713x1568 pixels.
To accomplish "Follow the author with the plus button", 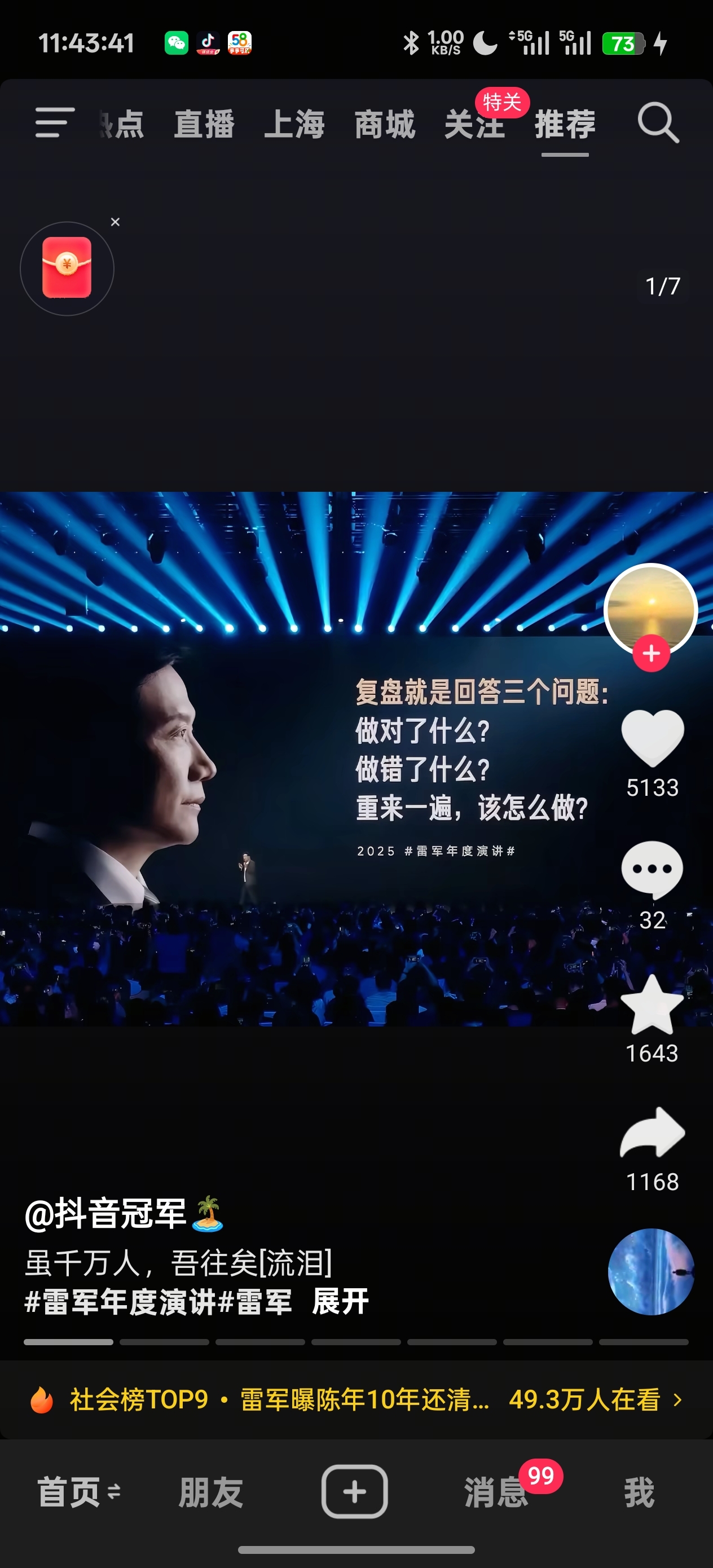I will [651, 653].
